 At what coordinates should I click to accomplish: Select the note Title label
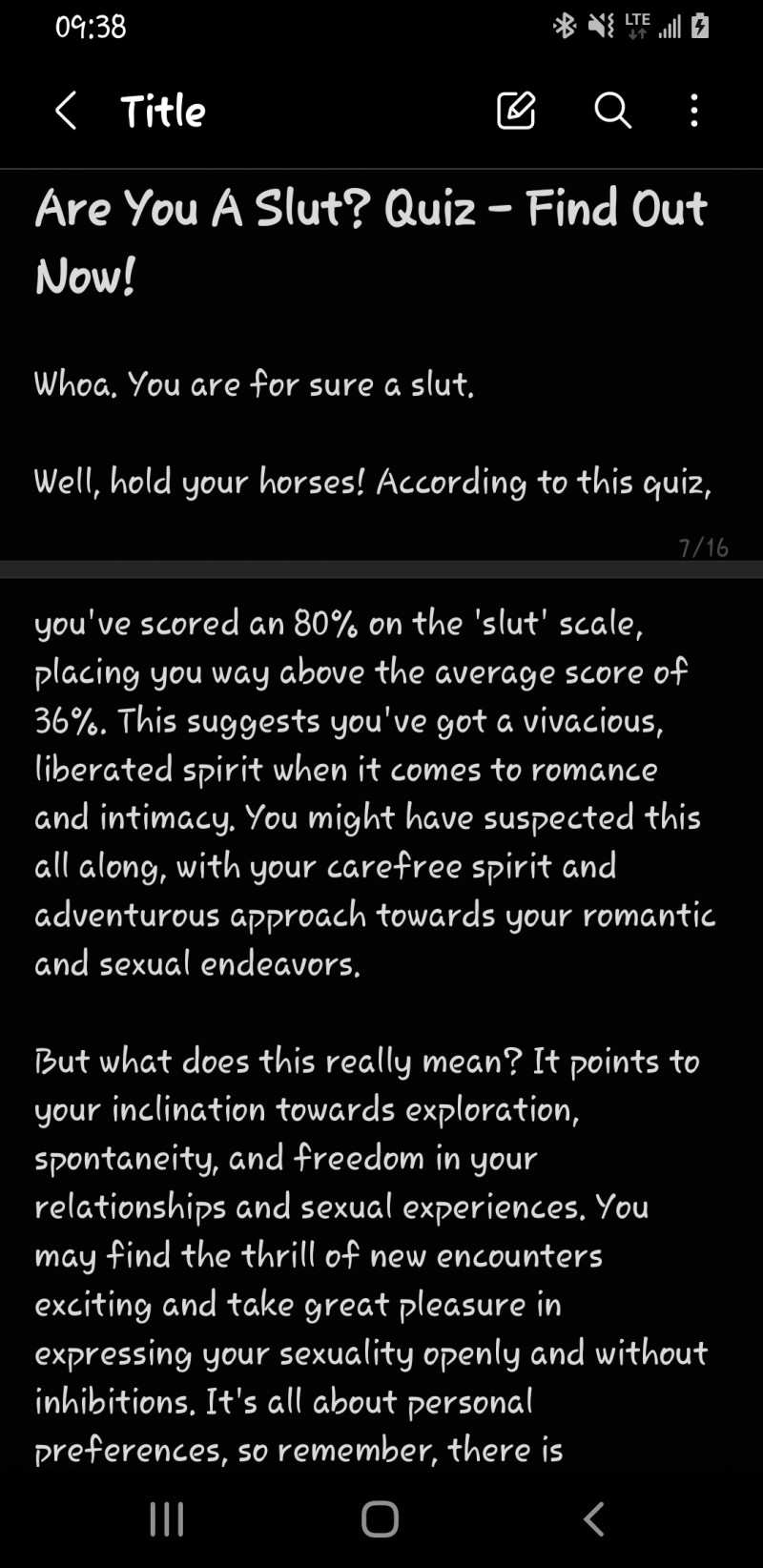(163, 111)
